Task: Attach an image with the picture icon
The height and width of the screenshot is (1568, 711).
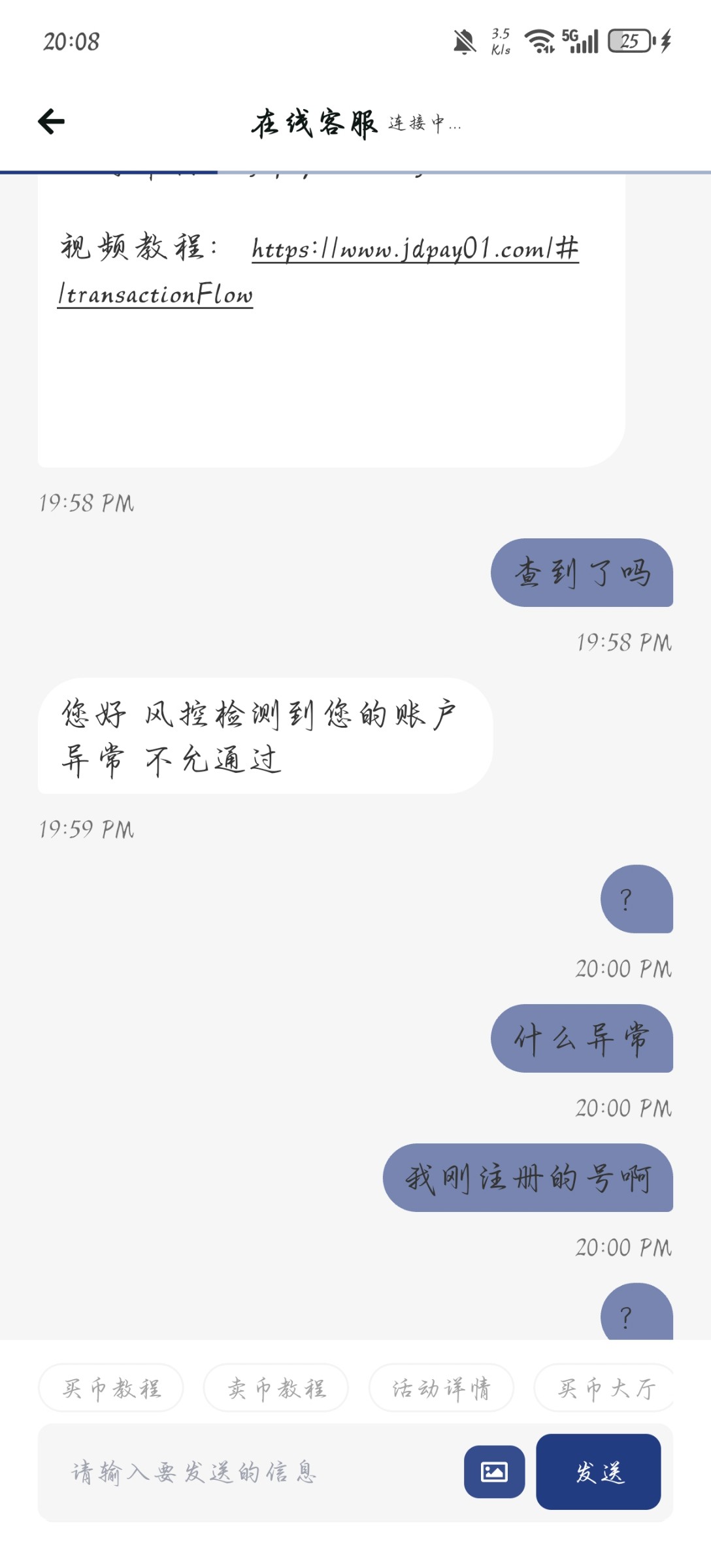Action: point(494,1472)
